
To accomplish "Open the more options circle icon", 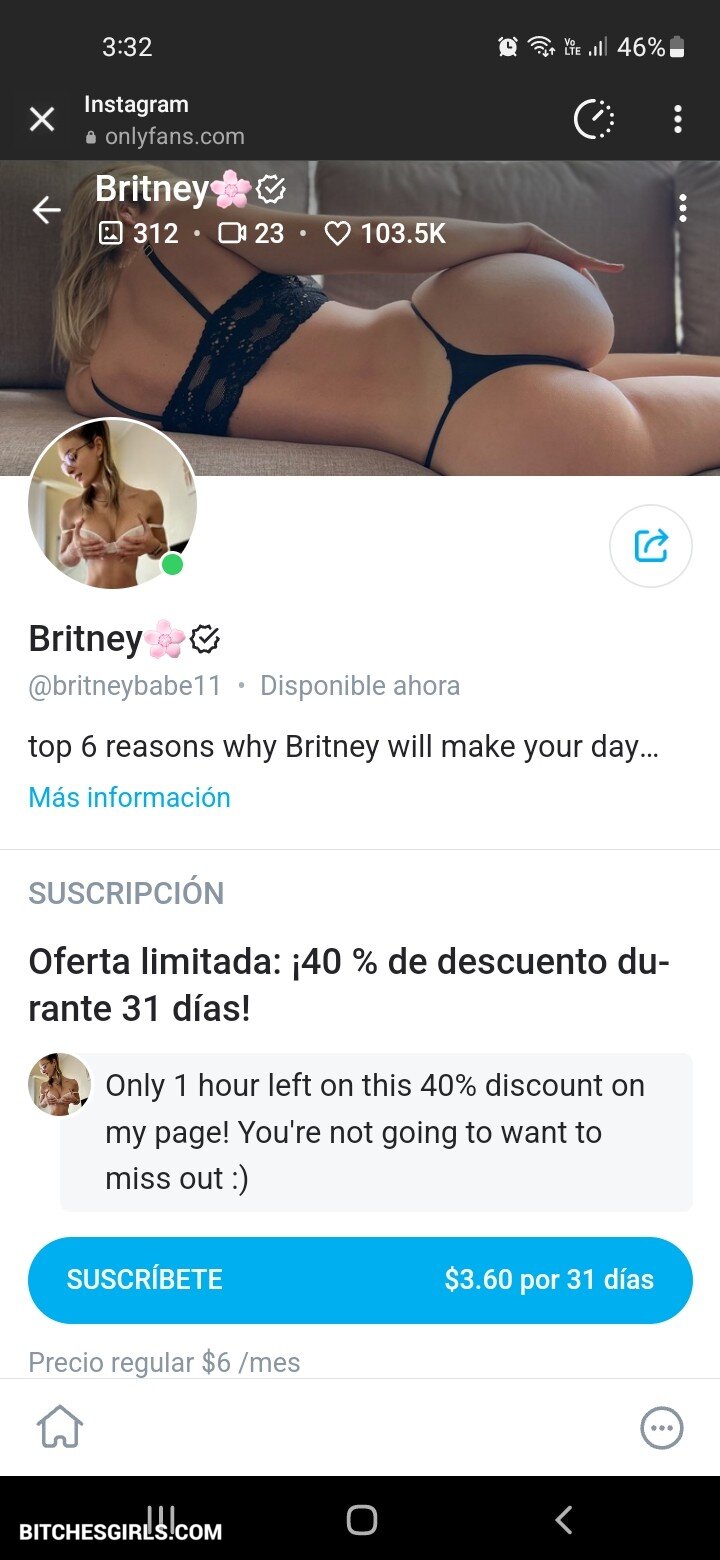I will pyautogui.click(x=661, y=1428).
